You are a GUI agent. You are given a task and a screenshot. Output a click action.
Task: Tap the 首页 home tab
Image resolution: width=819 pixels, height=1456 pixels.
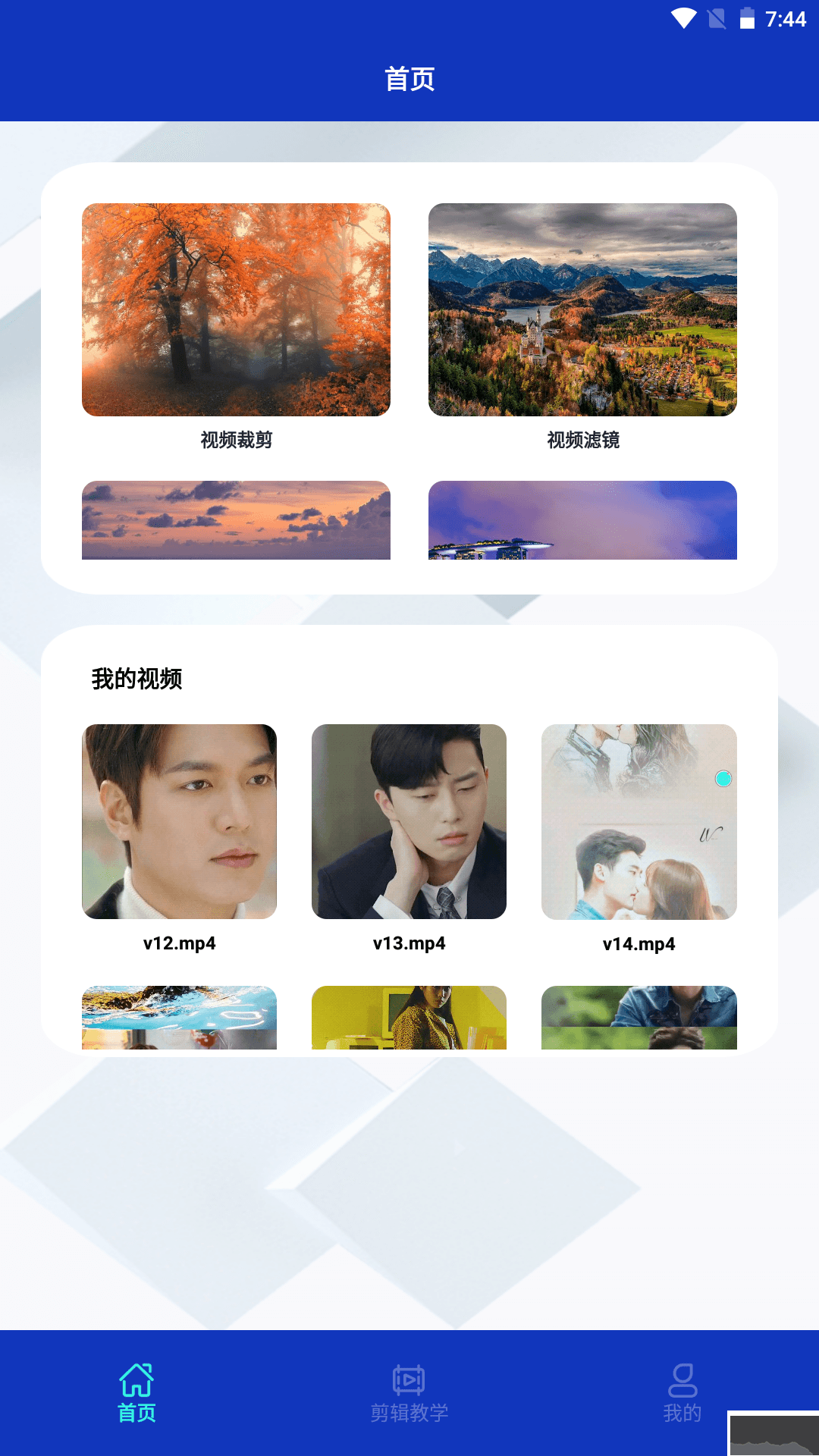pos(136,1392)
